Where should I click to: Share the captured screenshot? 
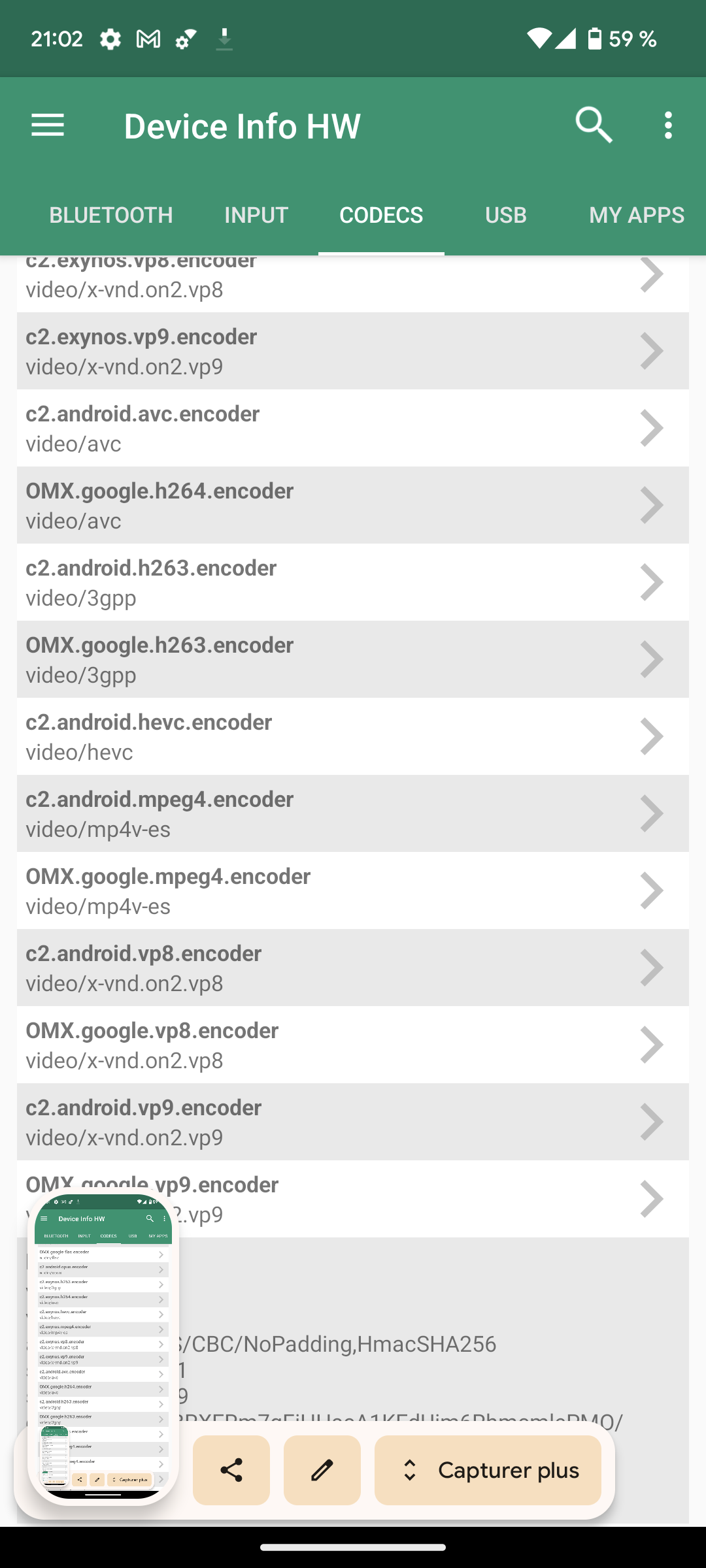(x=231, y=1470)
